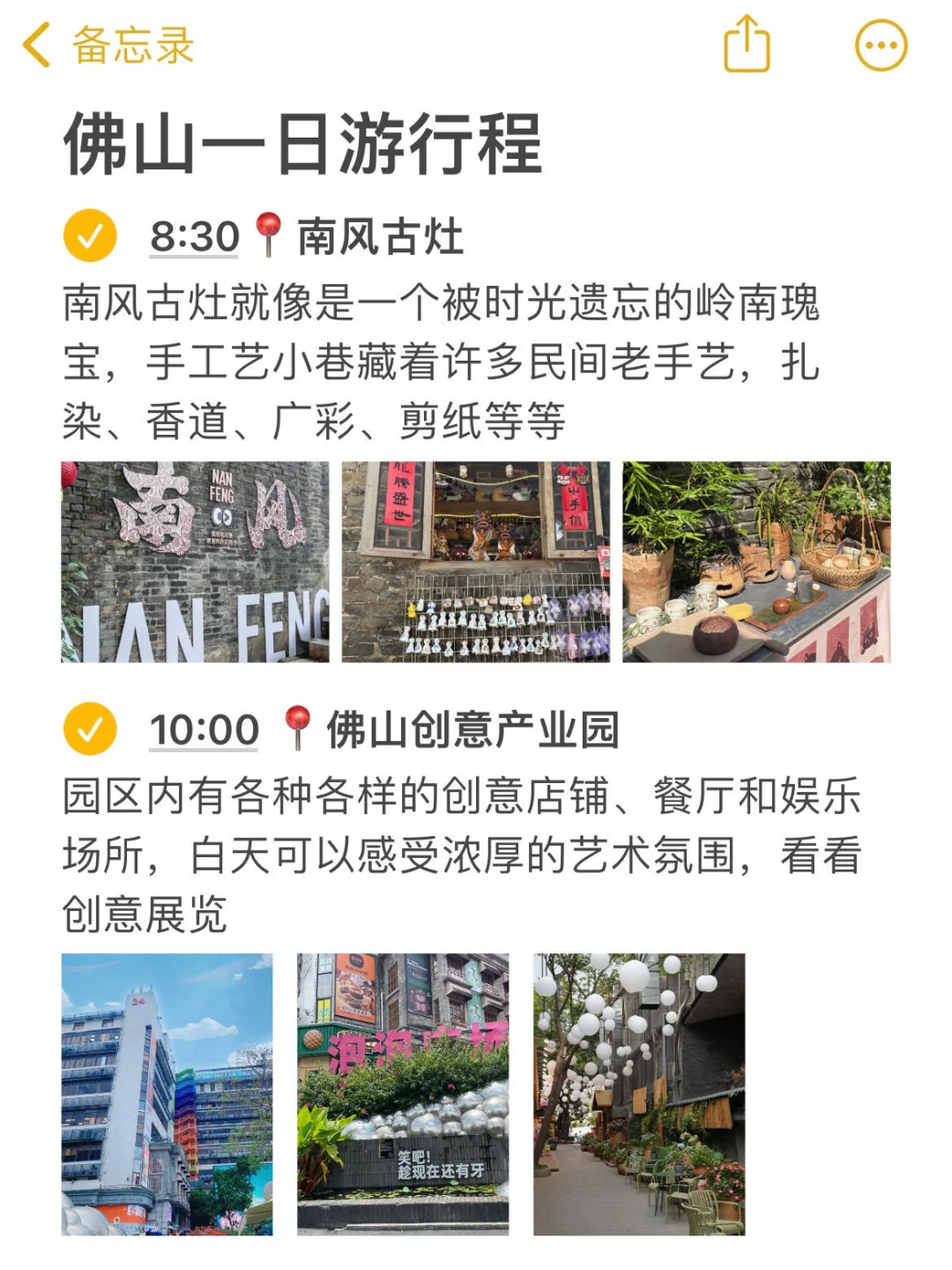Open the underlined 8:30 time link
The width and height of the screenshot is (952, 1270).
point(192,235)
